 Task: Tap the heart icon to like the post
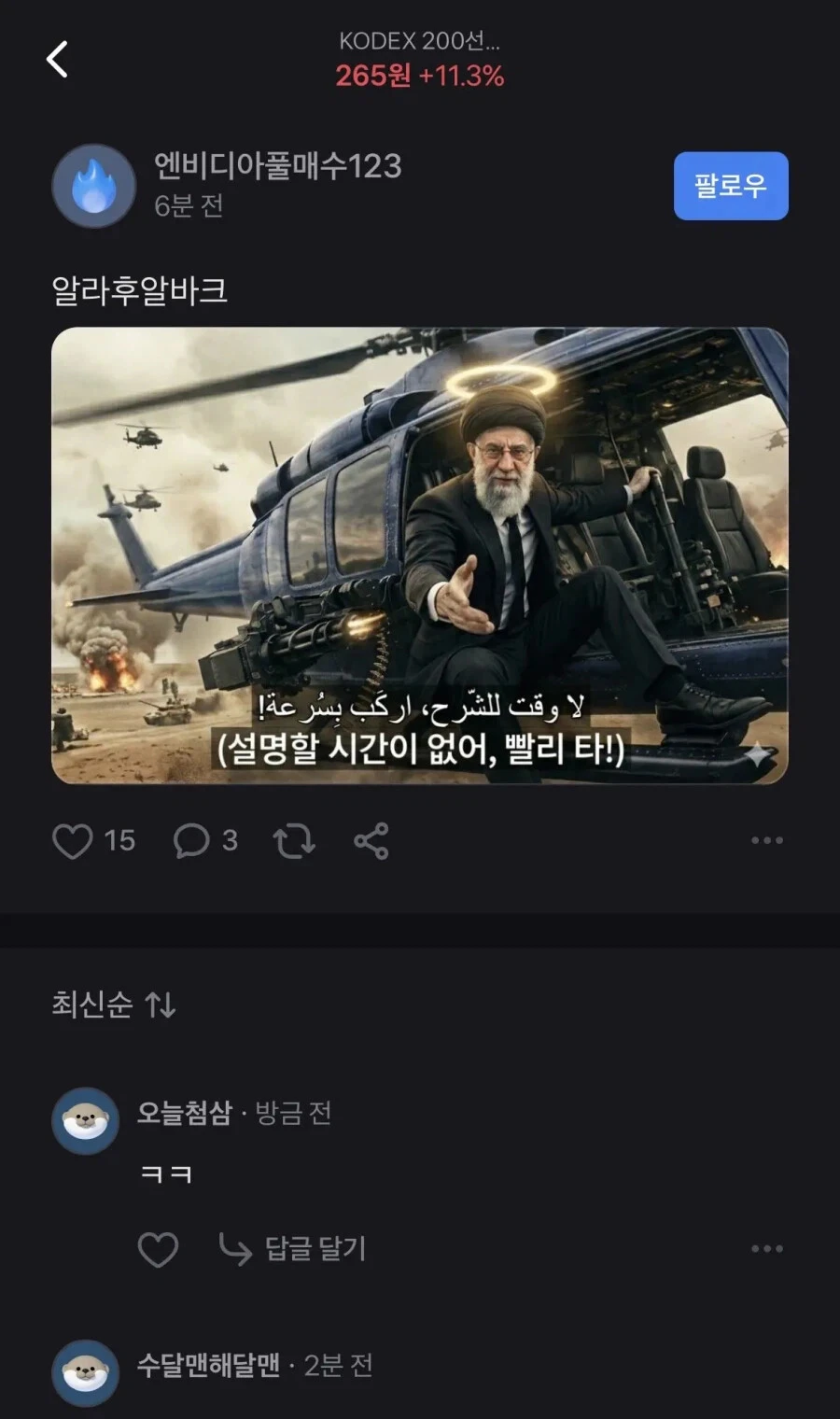click(77, 840)
